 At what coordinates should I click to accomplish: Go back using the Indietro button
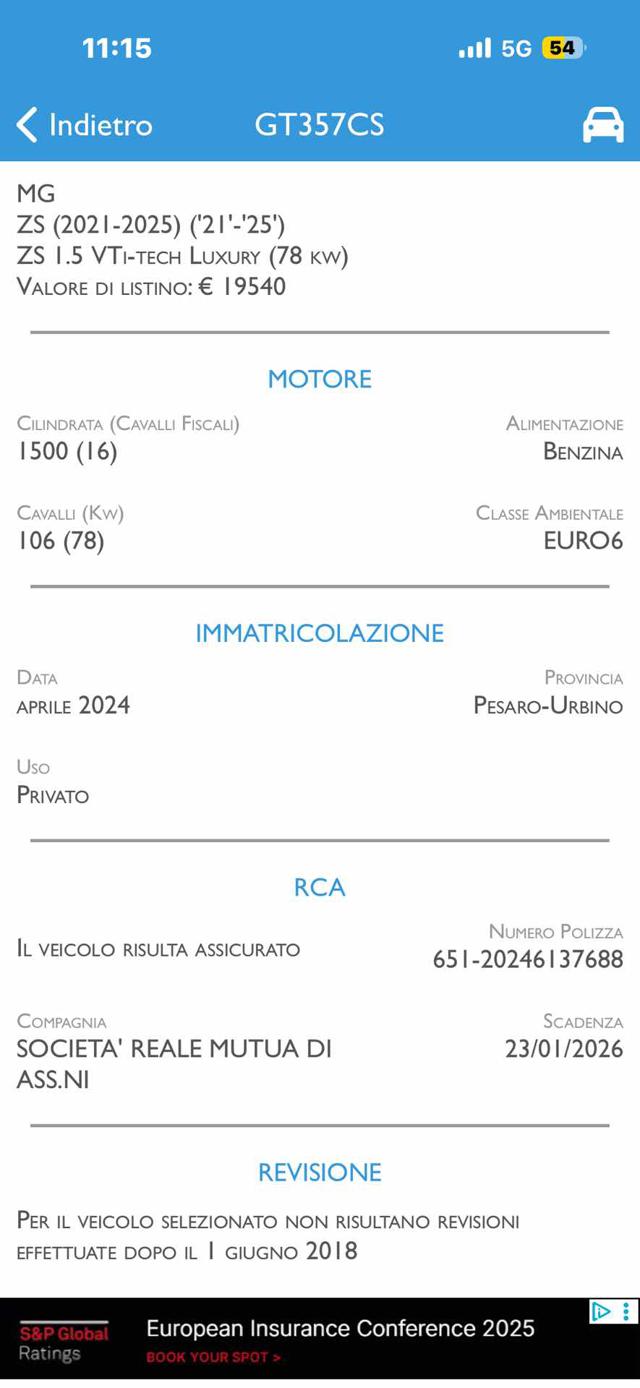[x=85, y=125]
